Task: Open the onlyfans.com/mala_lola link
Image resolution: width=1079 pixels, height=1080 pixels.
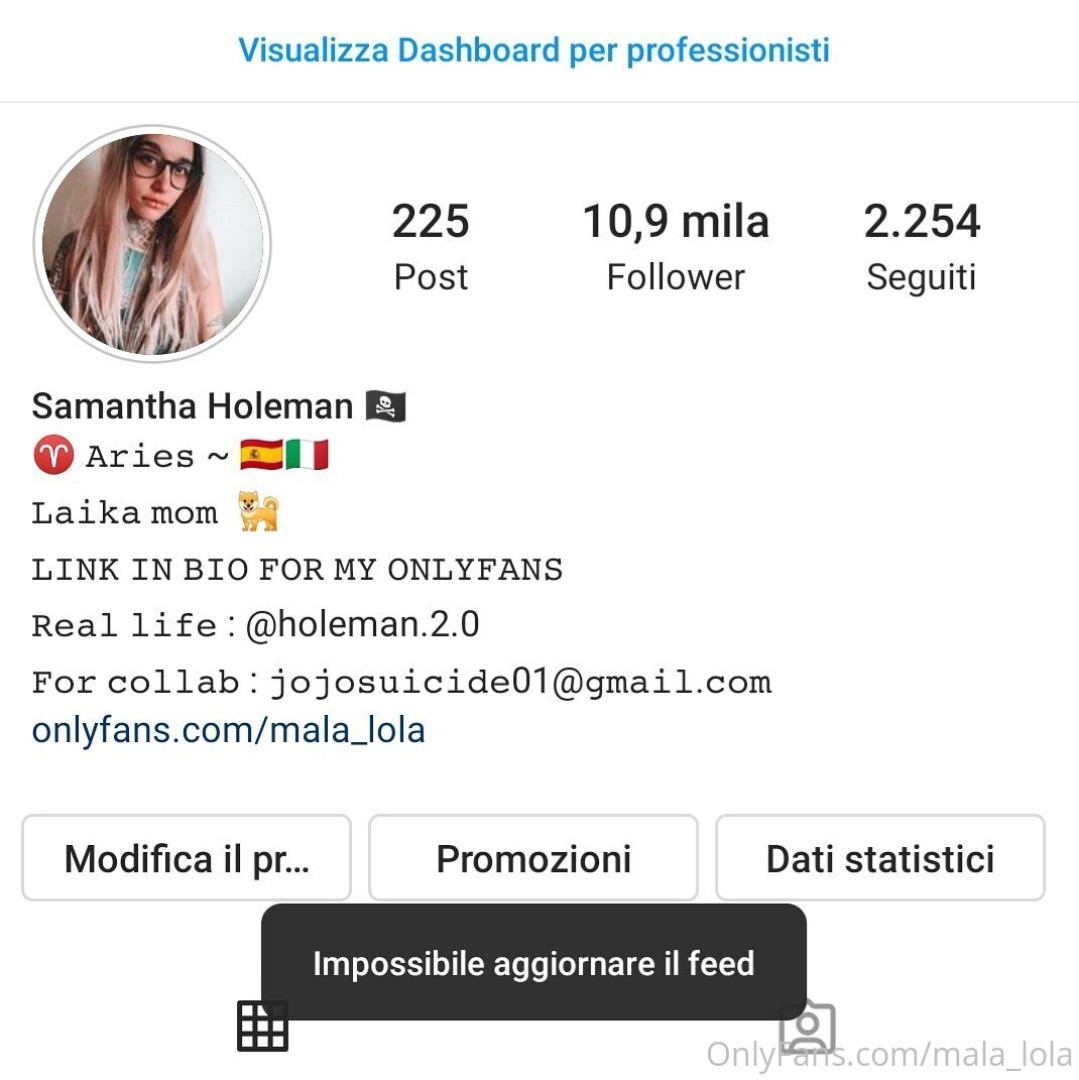Action: tap(229, 730)
